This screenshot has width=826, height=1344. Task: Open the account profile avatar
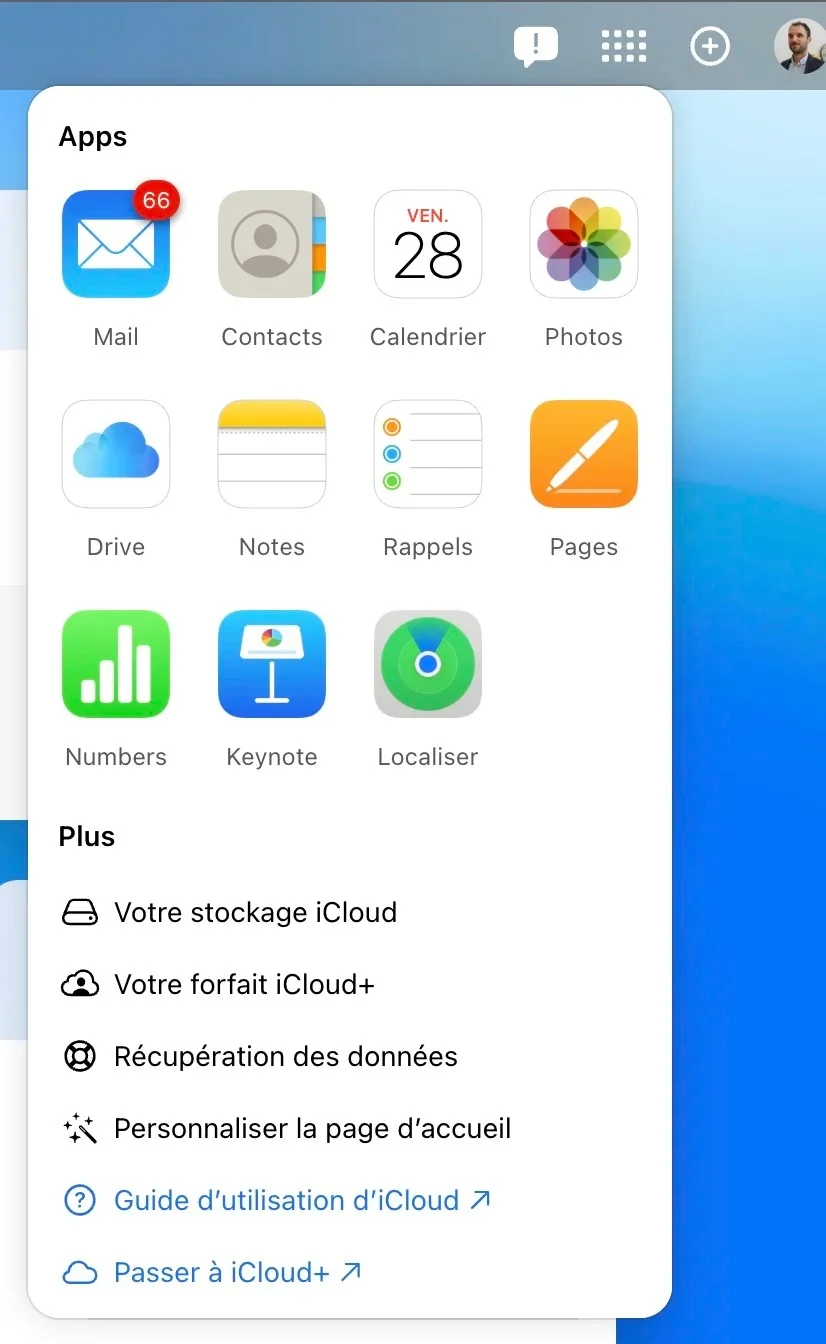(x=799, y=46)
